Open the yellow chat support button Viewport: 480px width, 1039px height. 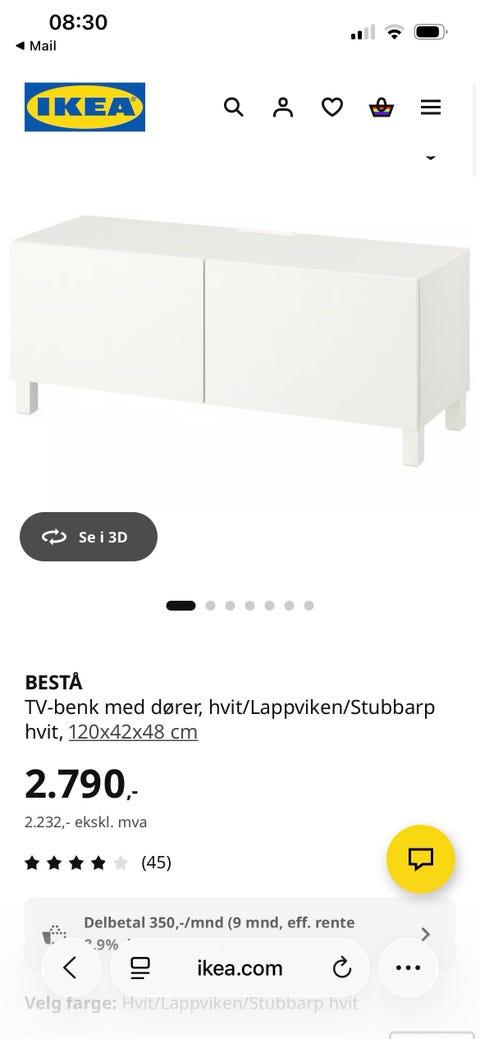click(421, 859)
